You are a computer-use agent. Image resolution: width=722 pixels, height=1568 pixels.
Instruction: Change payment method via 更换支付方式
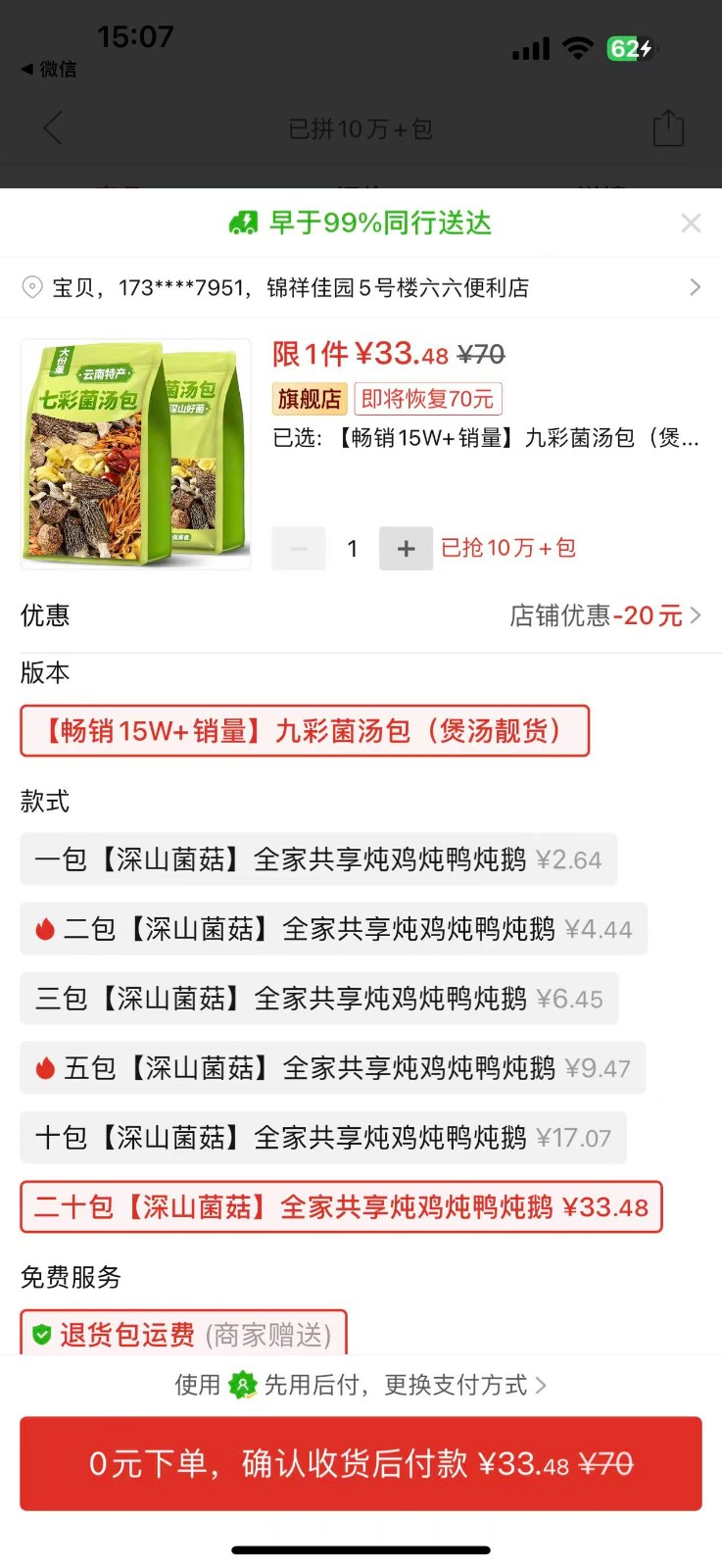click(463, 1385)
